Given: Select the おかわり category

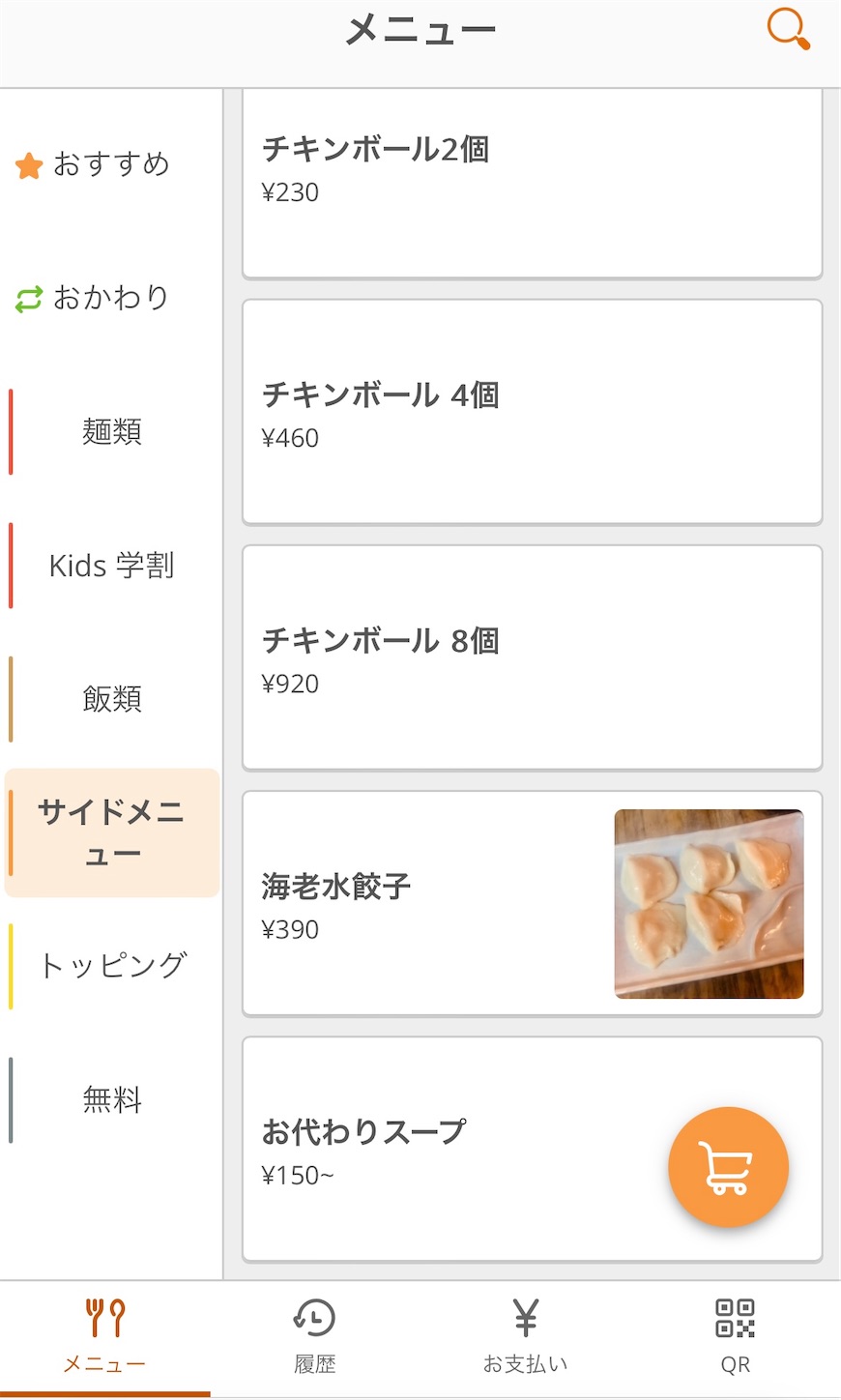Looking at the screenshot, I should [x=111, y=298].
